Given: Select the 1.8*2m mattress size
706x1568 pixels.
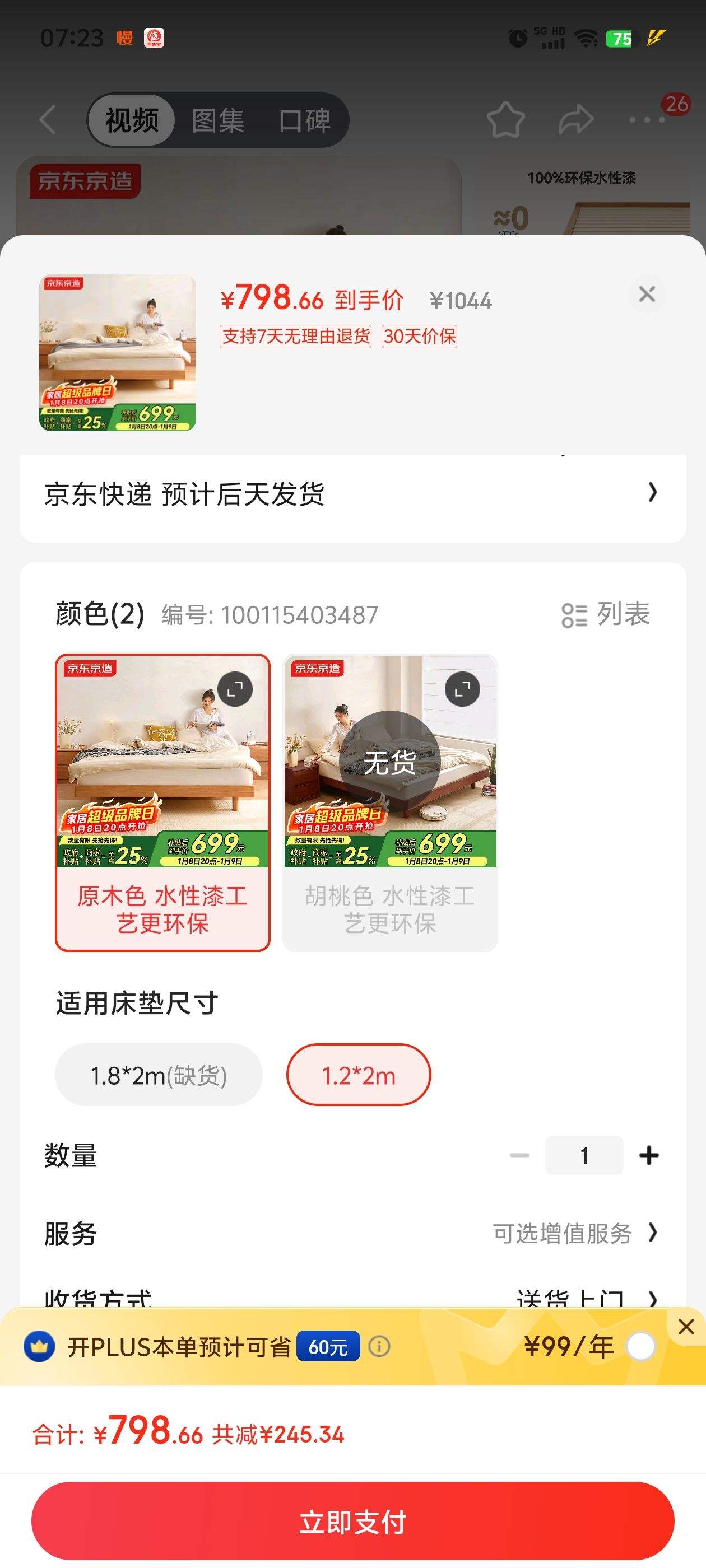Looking at the screenshot, I should point(159,1076).
